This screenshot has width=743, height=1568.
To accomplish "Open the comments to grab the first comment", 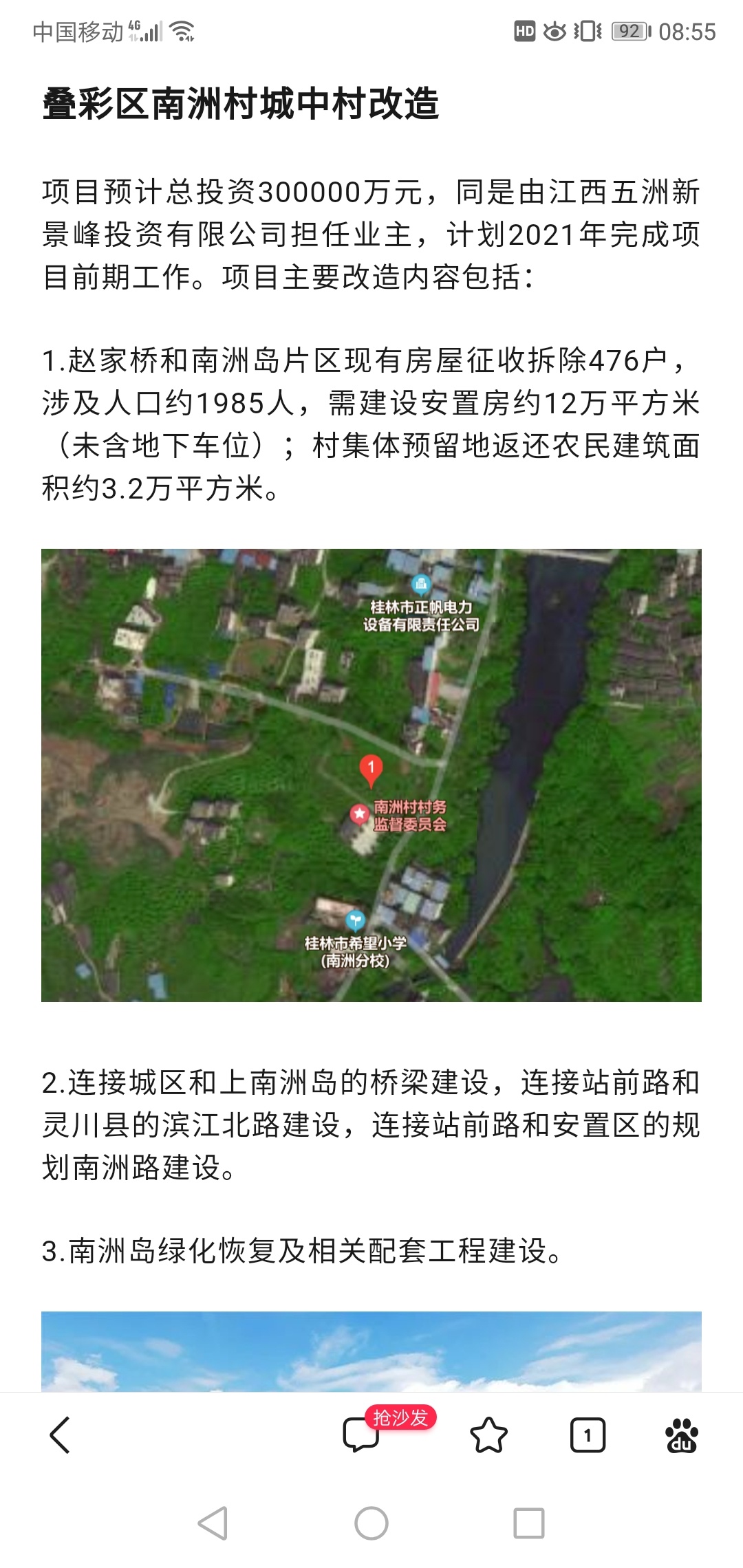I will [x=362, y=1435].
